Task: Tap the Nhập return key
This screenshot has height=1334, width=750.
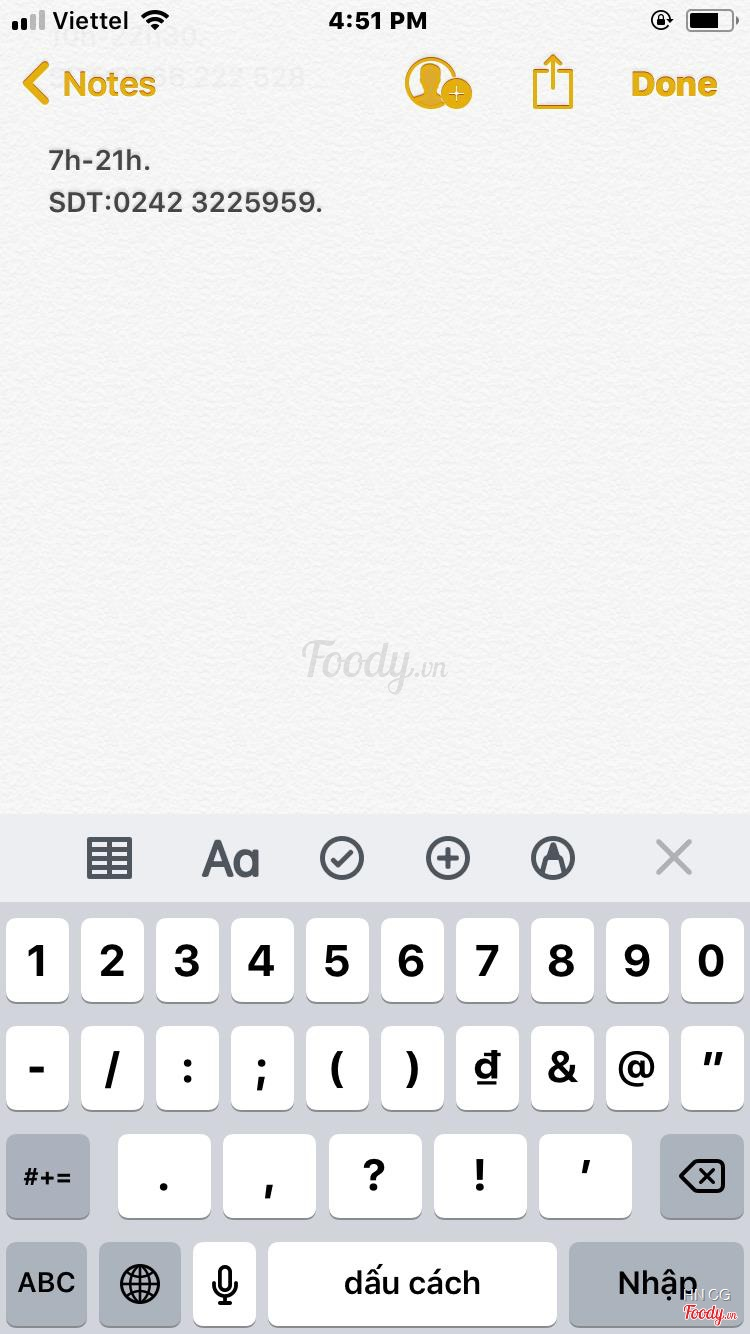Action: click(656, 1283)
